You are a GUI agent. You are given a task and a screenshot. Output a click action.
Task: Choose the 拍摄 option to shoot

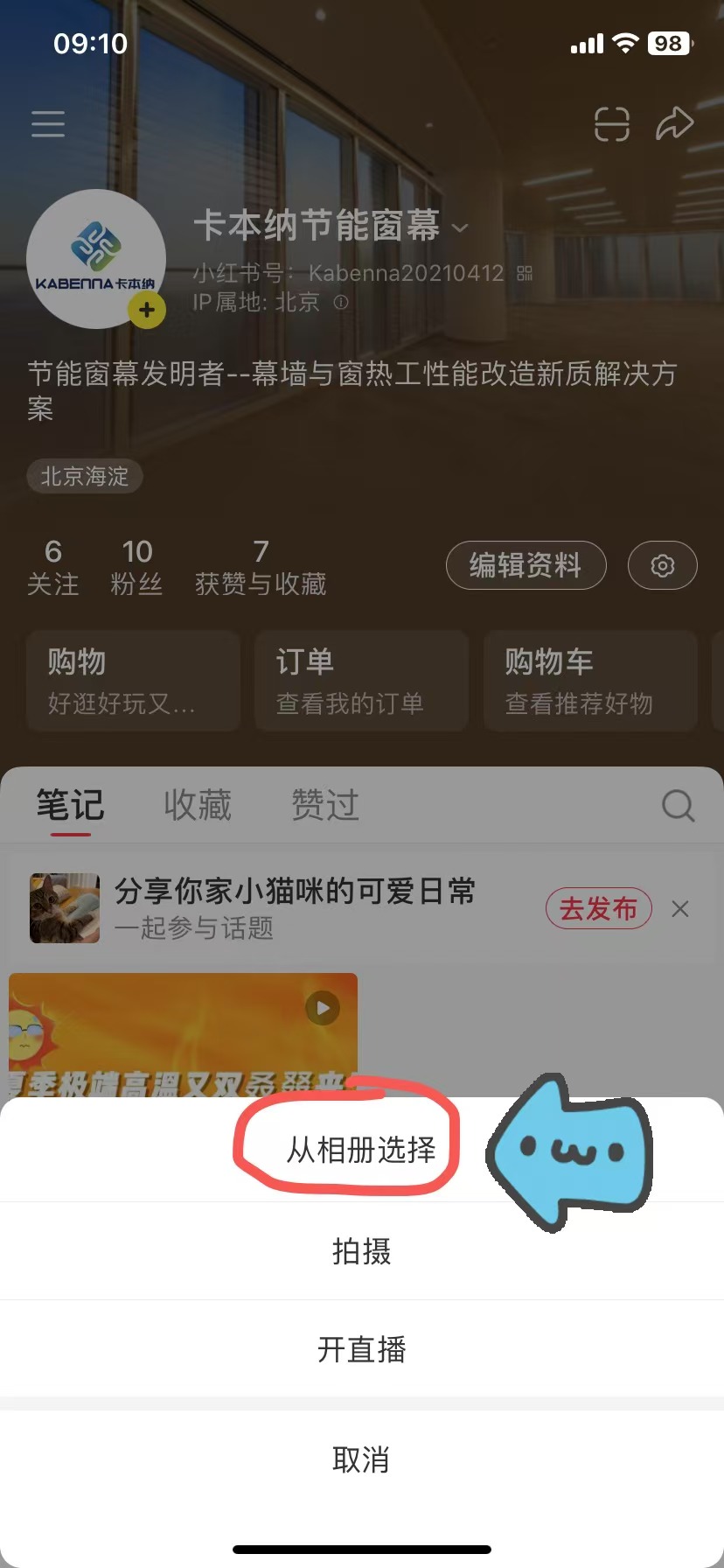(361, 1251)
